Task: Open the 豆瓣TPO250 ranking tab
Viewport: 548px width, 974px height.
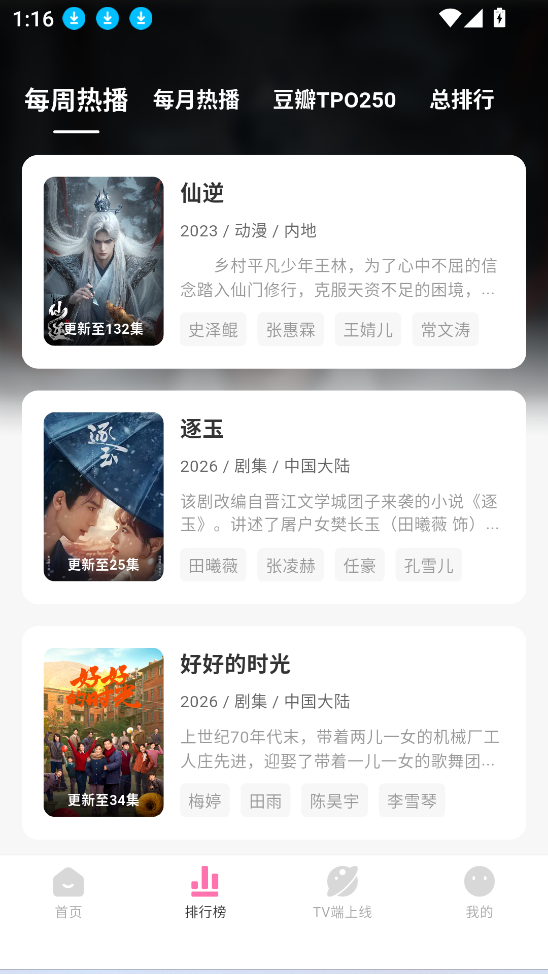Action: pos(334,99)
